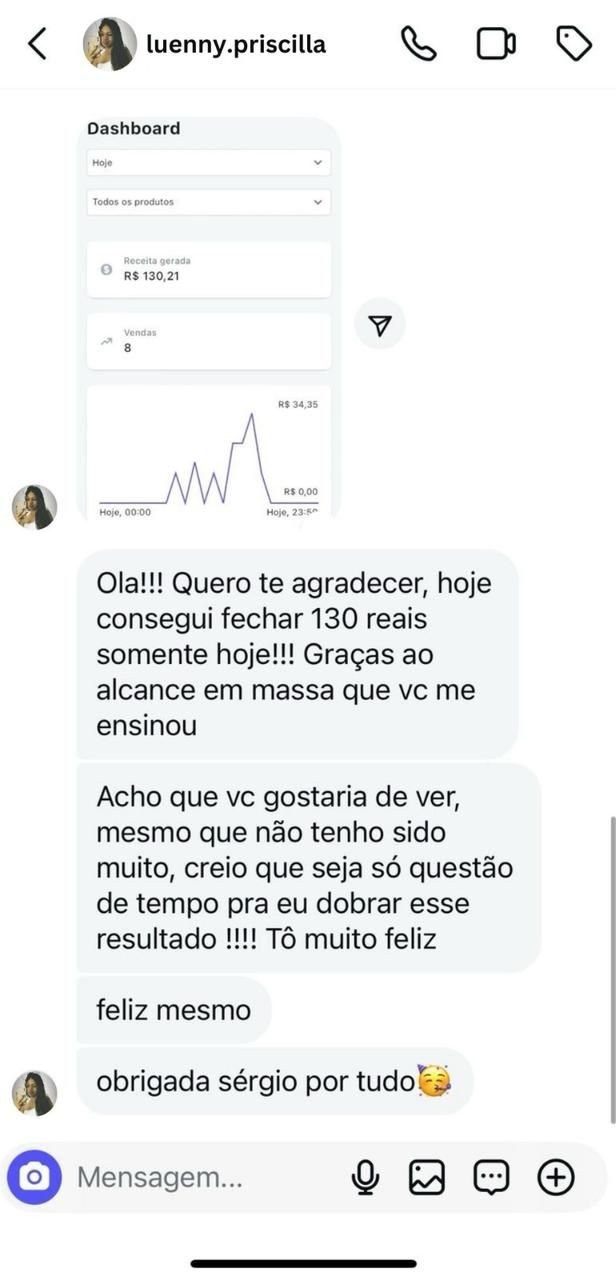
Task: Open more options with the plus icon
Action: click(556, 1178)
